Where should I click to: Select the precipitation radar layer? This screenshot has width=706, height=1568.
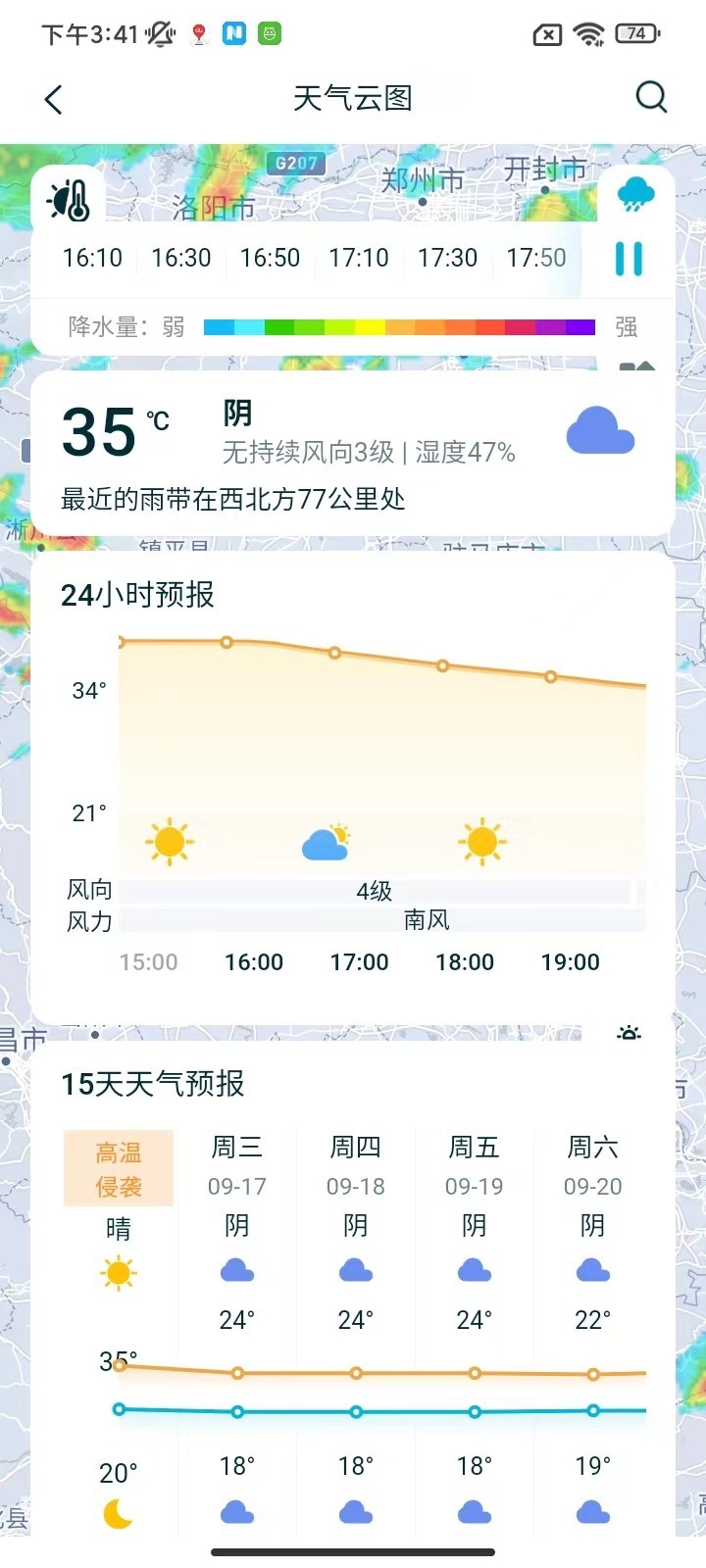(x=636, y=195)
